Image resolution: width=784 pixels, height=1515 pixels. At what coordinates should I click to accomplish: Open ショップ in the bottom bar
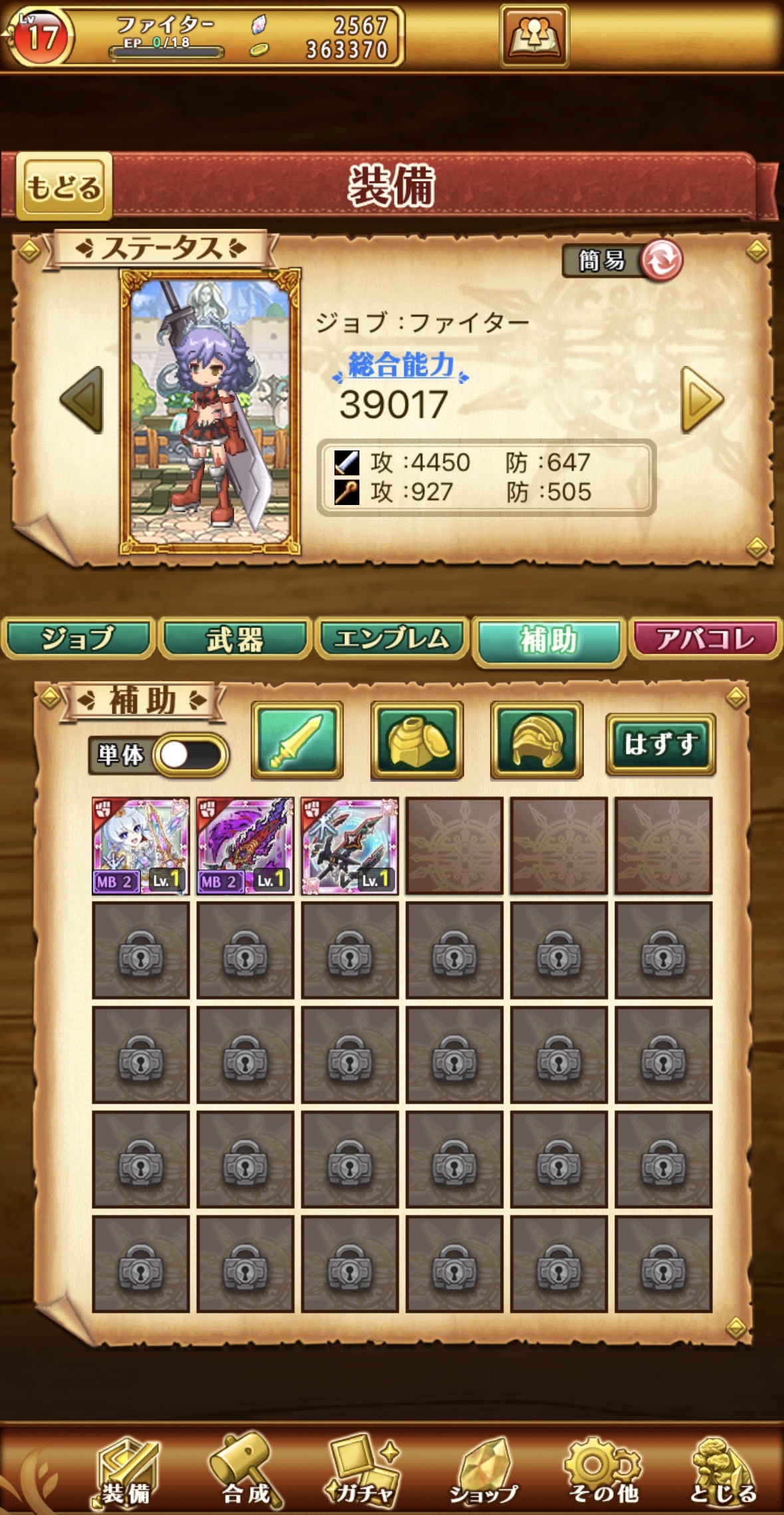coord(483,1472)
